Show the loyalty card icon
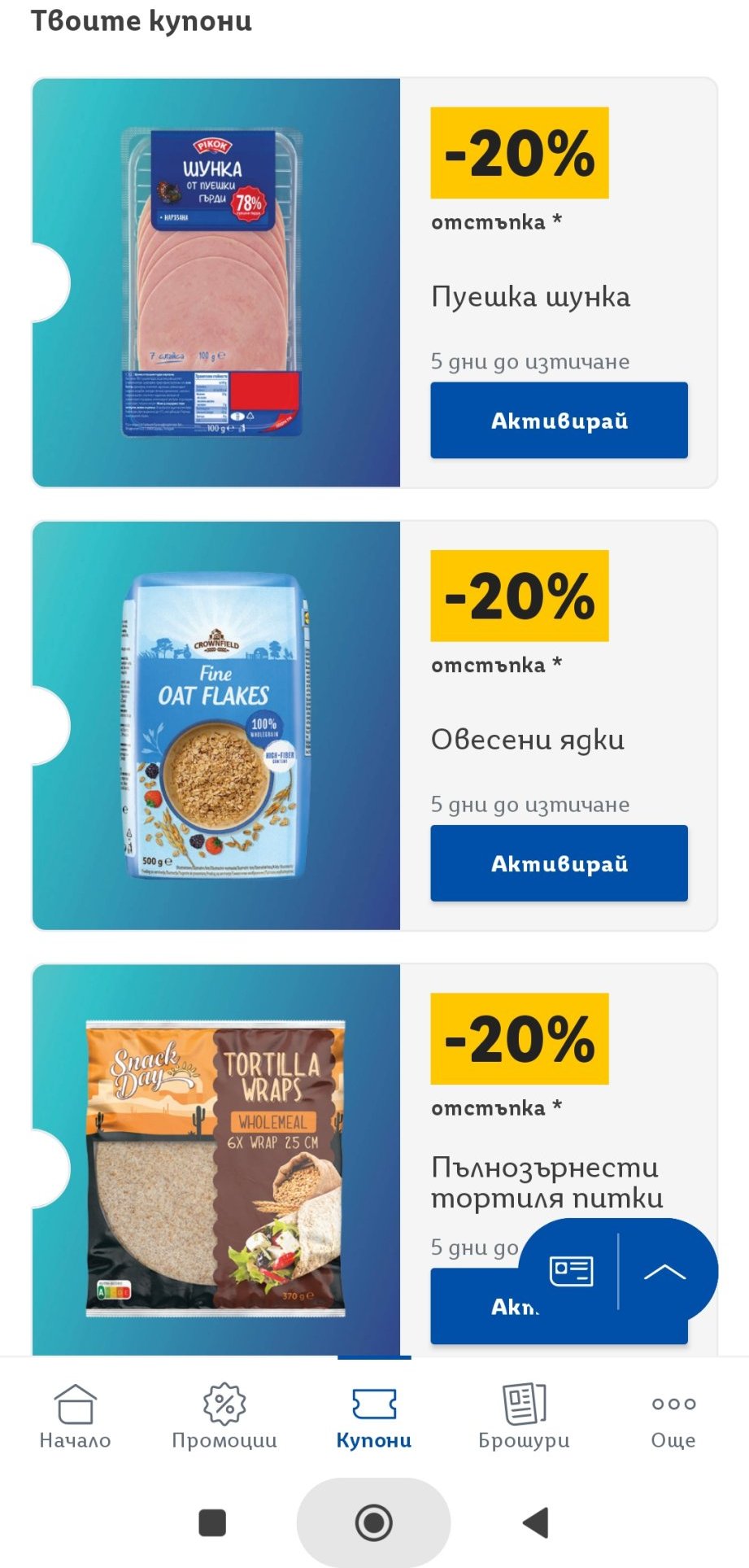The image size is (749, 1568). click(572, 1271)
